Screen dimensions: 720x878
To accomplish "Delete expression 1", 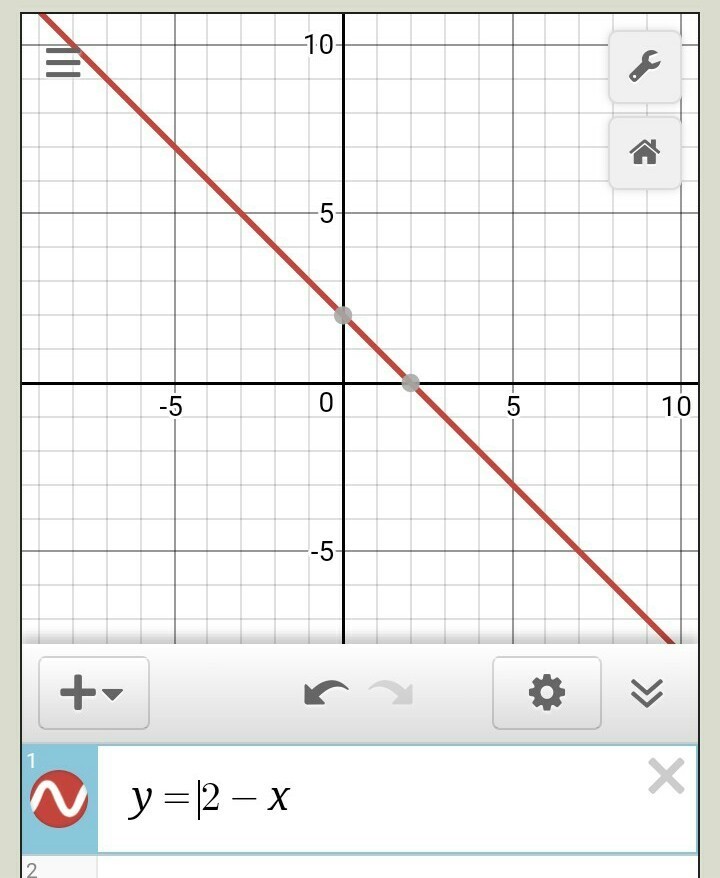I will point(666,776).
